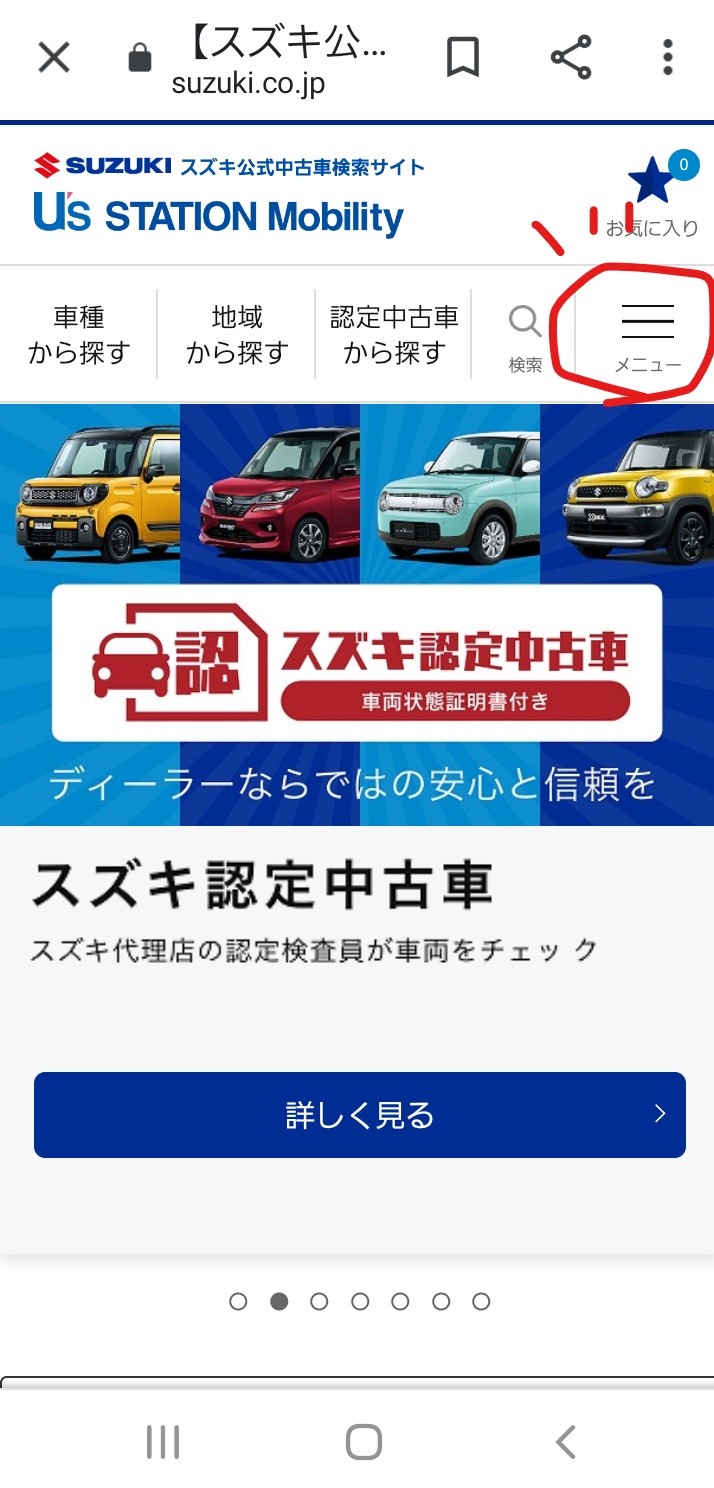The height and width of the screenshot is (1488, 714).
Task: Tap the 詳しく見る button
Action: click(x=360, y=1115)
